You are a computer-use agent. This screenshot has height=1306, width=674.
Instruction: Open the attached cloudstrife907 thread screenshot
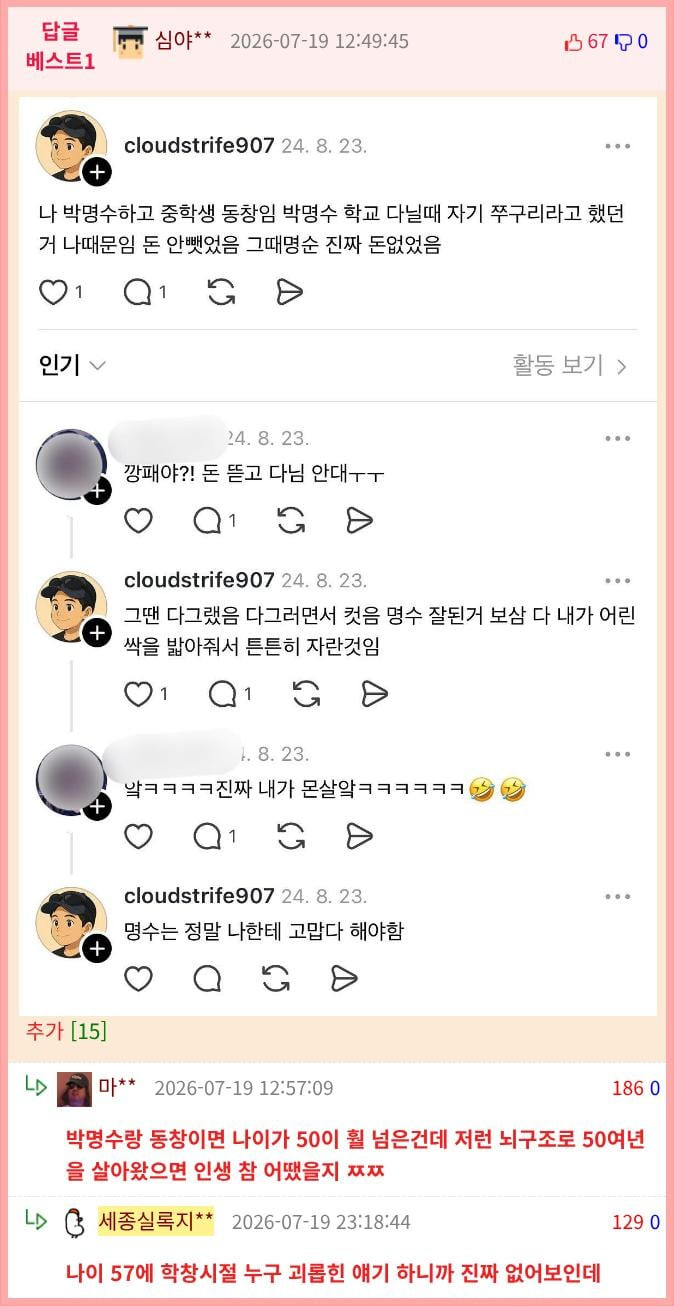click(338, 556)
